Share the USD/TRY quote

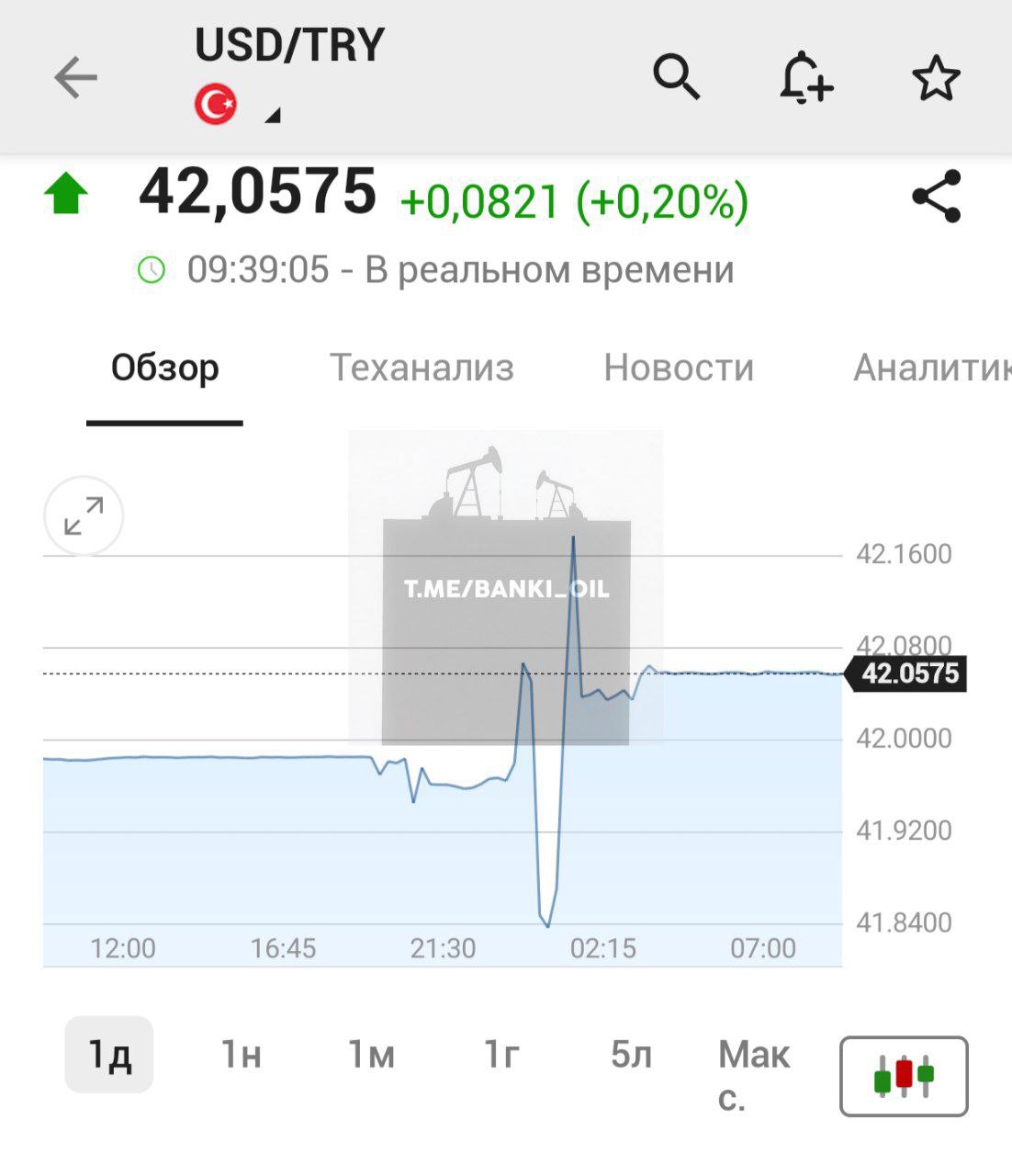[x=936, y=196]
